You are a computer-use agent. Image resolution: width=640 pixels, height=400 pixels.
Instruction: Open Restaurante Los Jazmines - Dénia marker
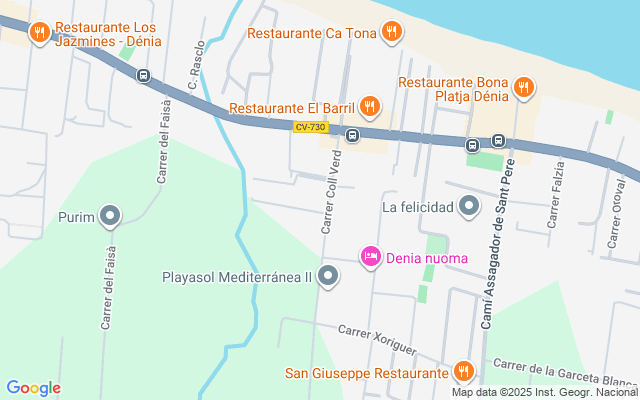click(40, 33)
